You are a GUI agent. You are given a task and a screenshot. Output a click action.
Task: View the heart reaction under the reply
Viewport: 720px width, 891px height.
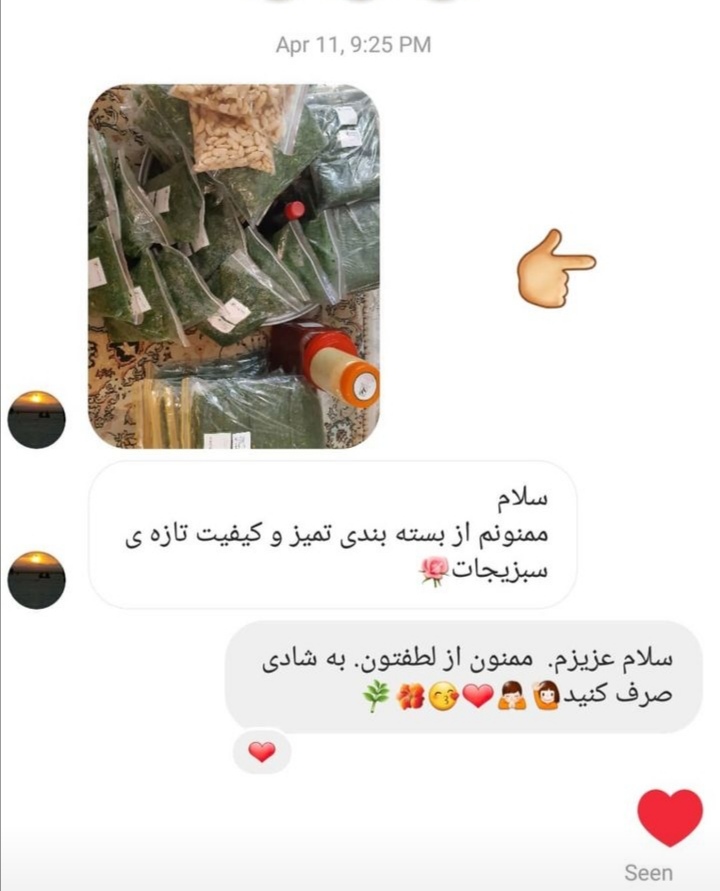click(x=262, y=752)
